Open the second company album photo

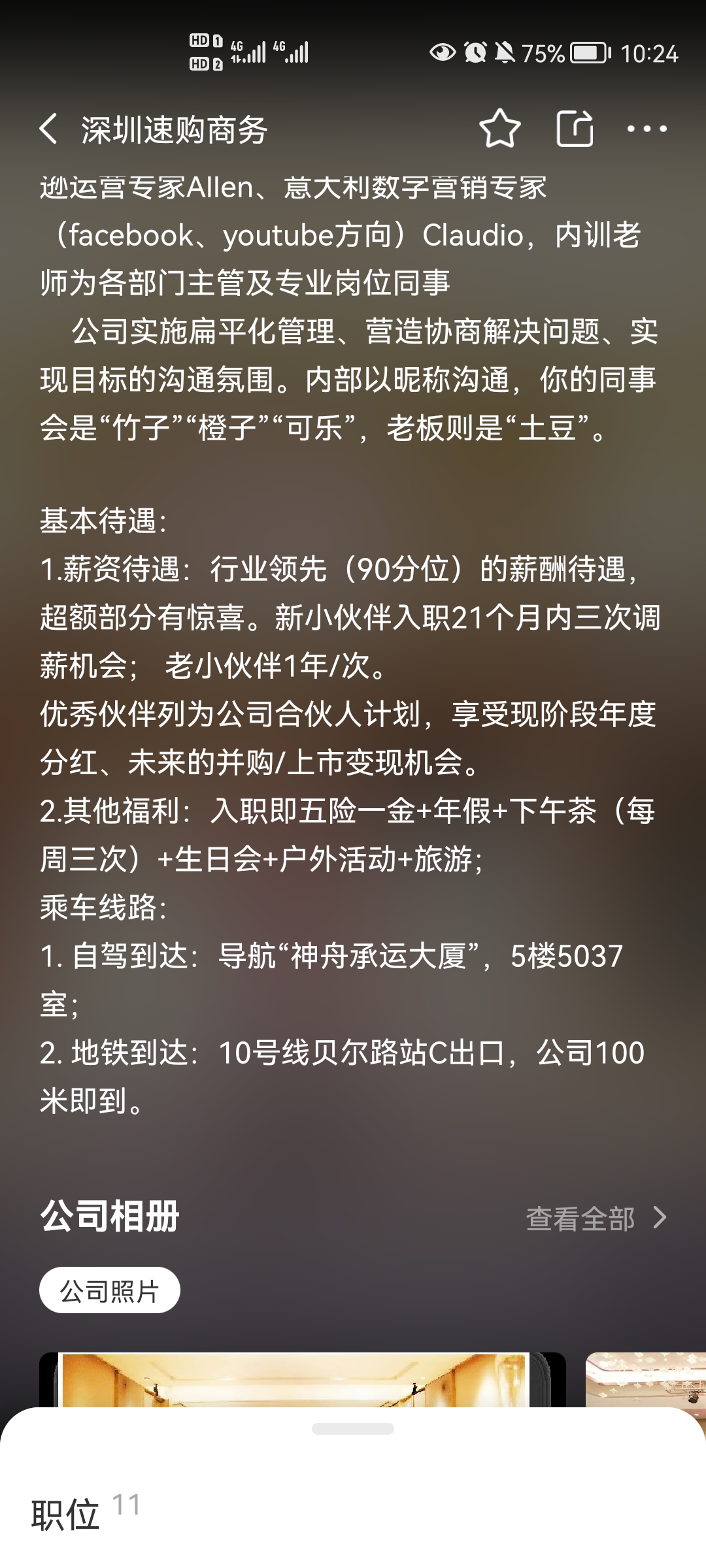point(646,1379)
